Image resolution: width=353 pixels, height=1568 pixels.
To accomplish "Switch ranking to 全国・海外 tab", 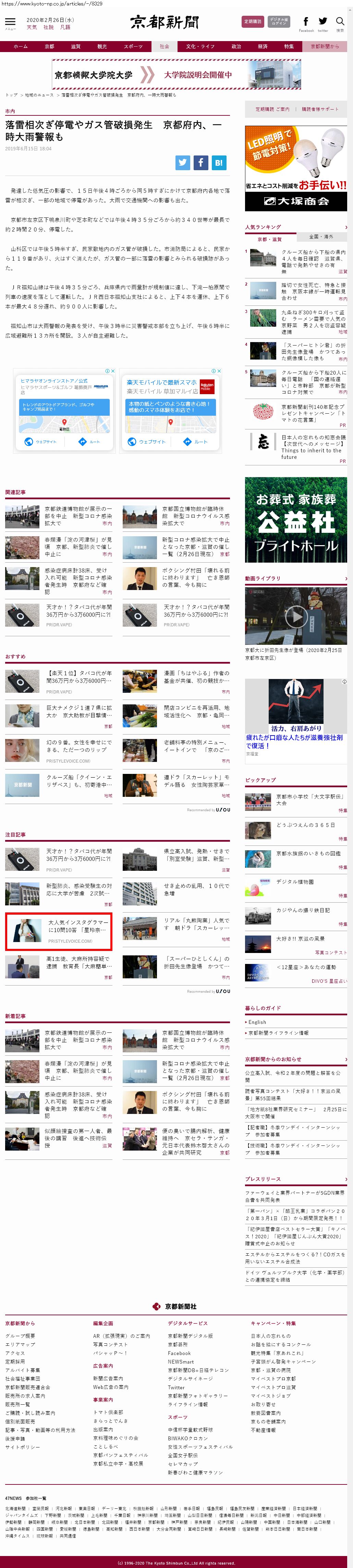I will coord(321,237).
